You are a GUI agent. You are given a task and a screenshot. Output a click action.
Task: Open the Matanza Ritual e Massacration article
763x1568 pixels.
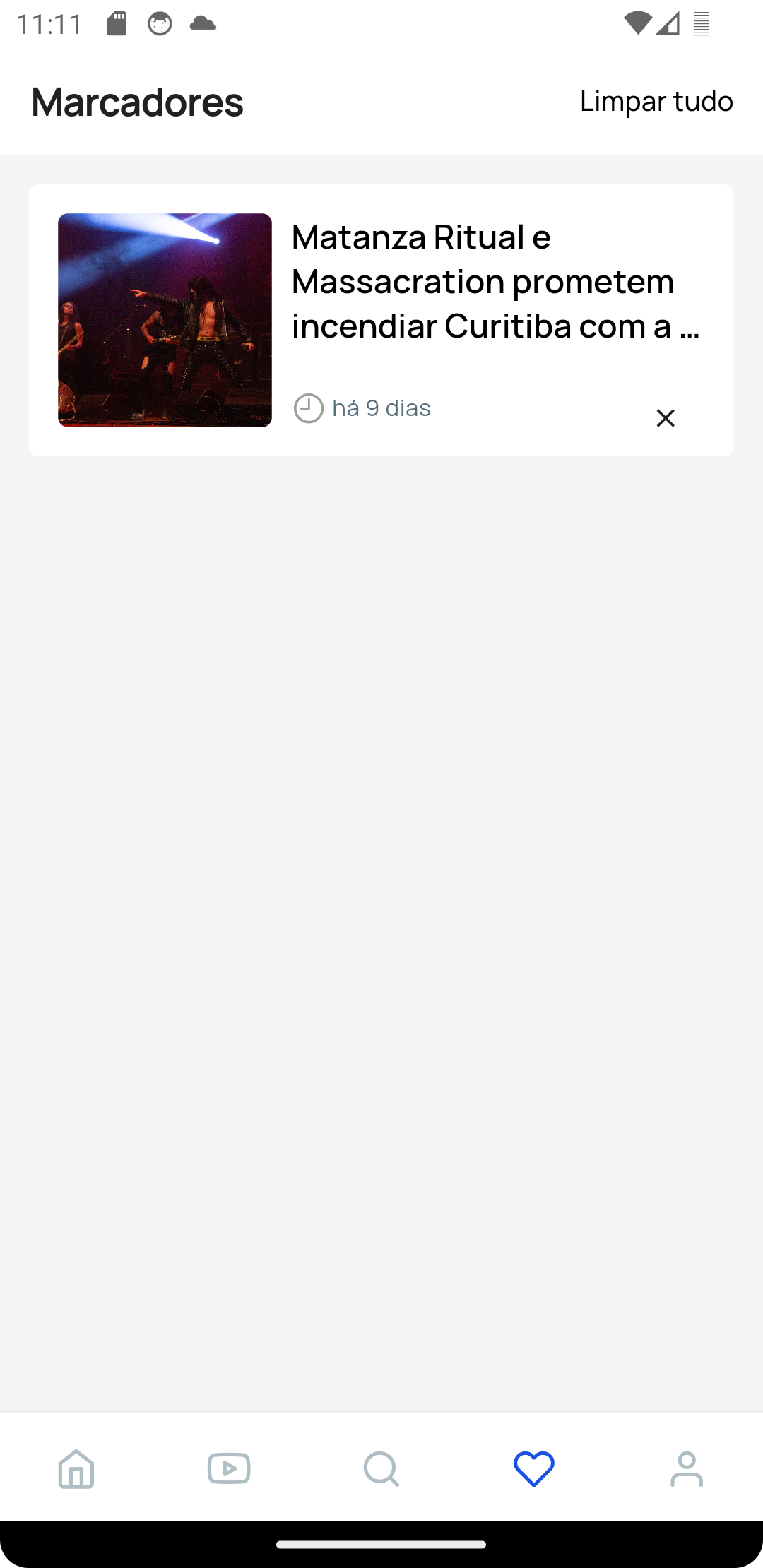pos(495,281)
